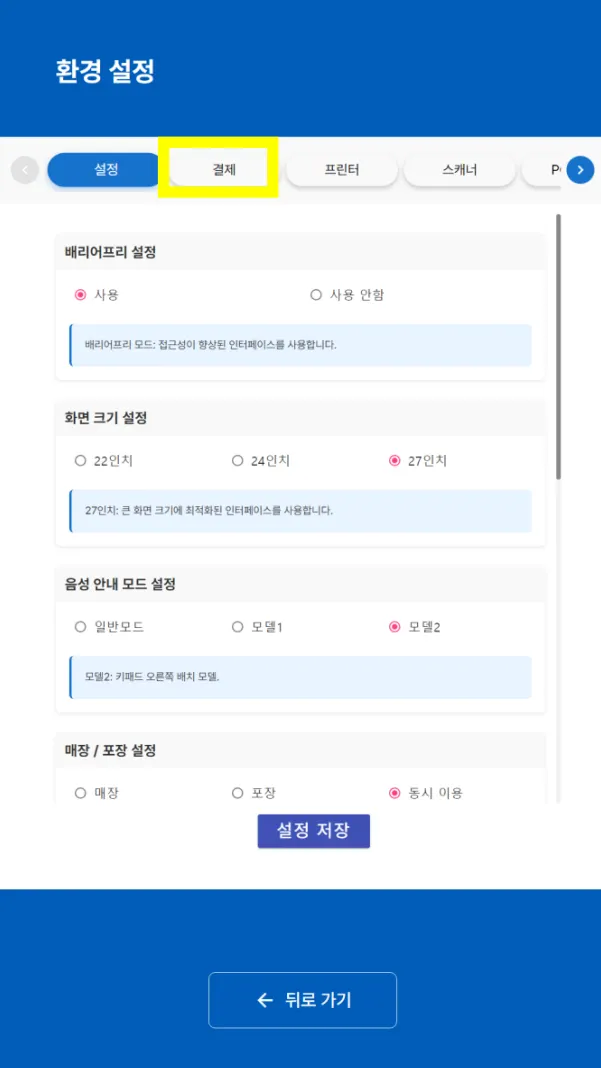Show previous tabs with left arrow
Viewport: 601px width, 1068px height.
25,170
